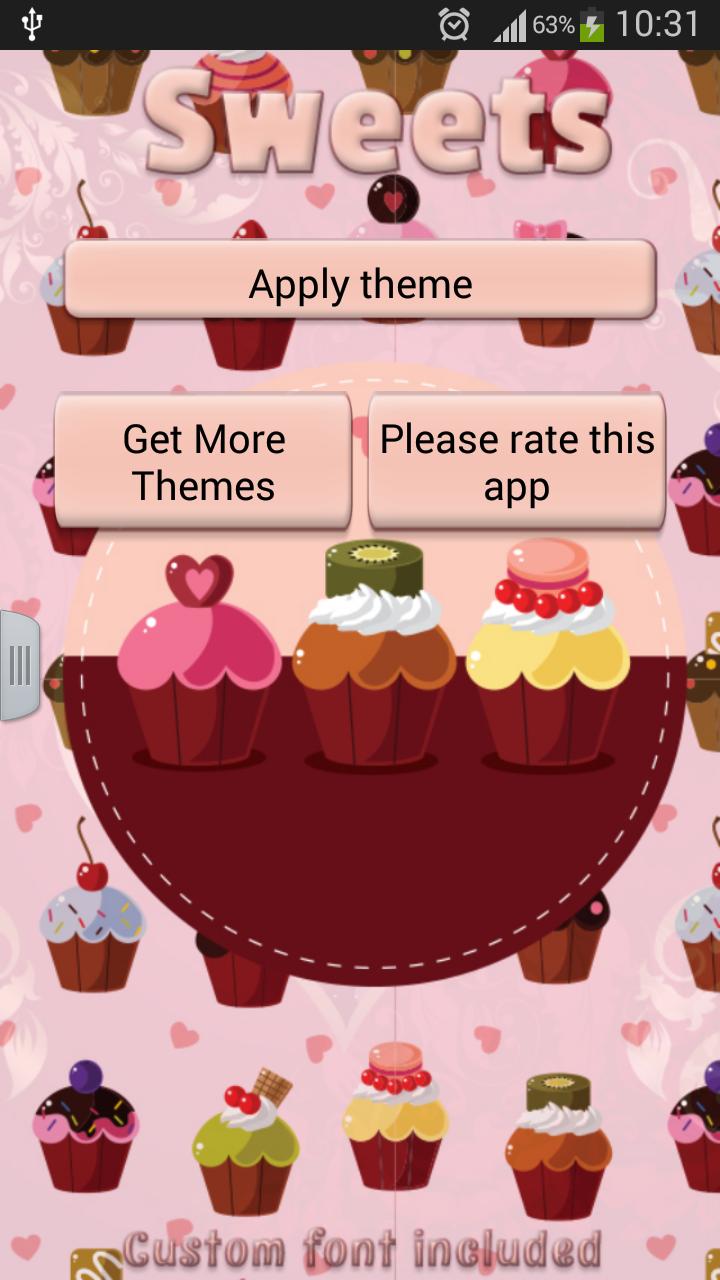Open the side panel handle
Viewport: 720px width, 1280px height.
[x=18, y=665]
